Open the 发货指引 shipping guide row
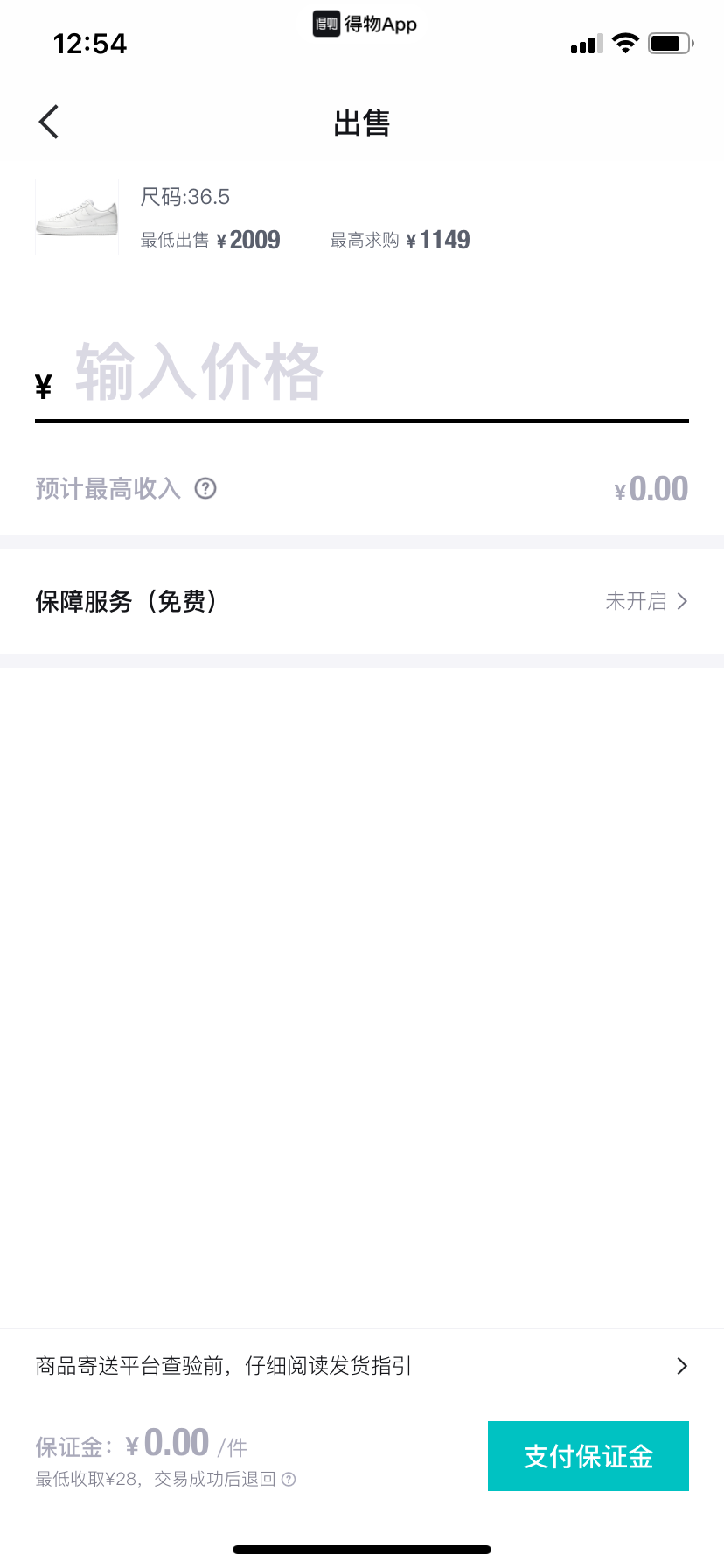This screenshot has width=724, height=1568. coord(362,1366)
